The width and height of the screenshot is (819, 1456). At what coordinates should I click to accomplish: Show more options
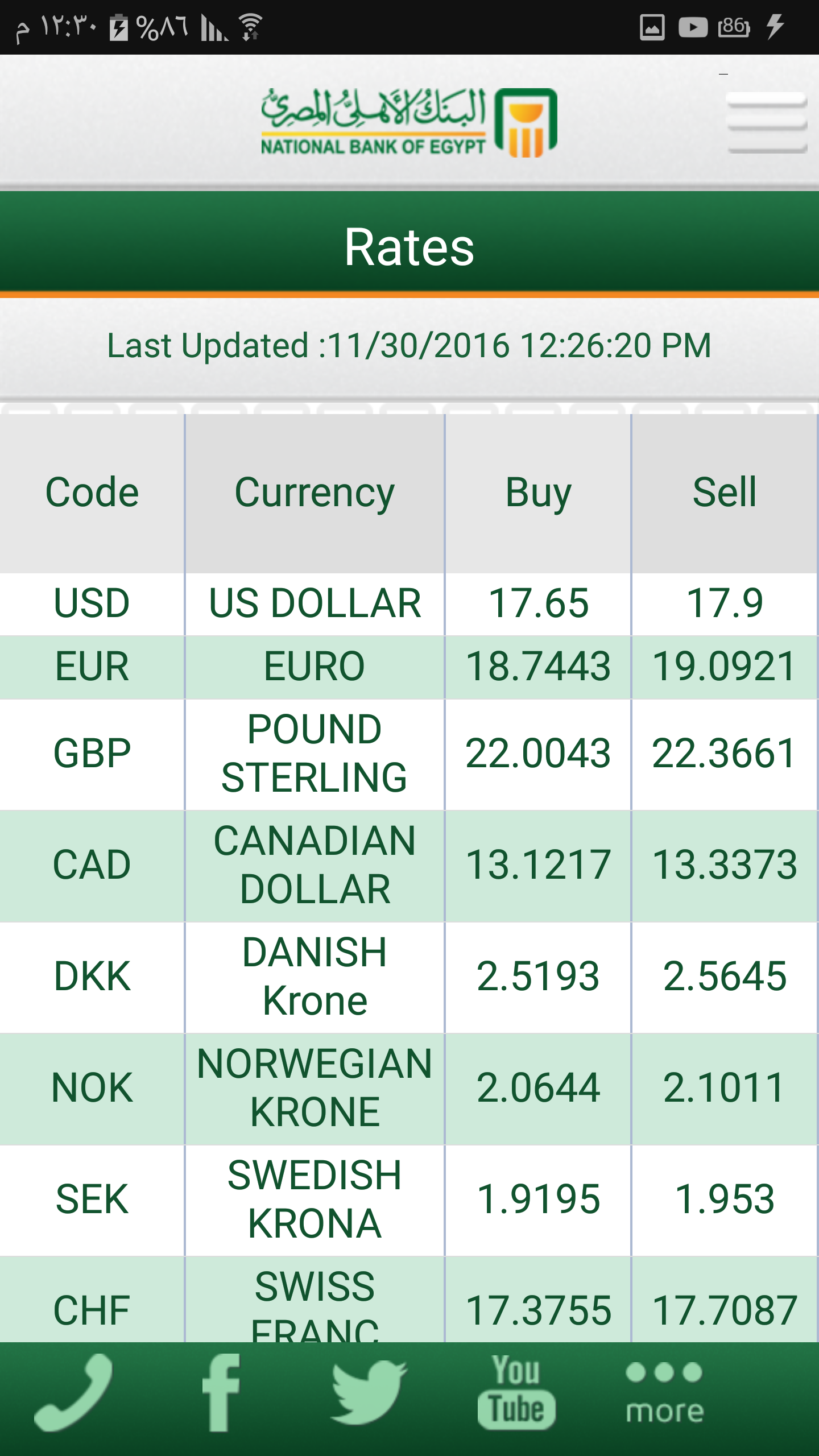coord(664,1392)
